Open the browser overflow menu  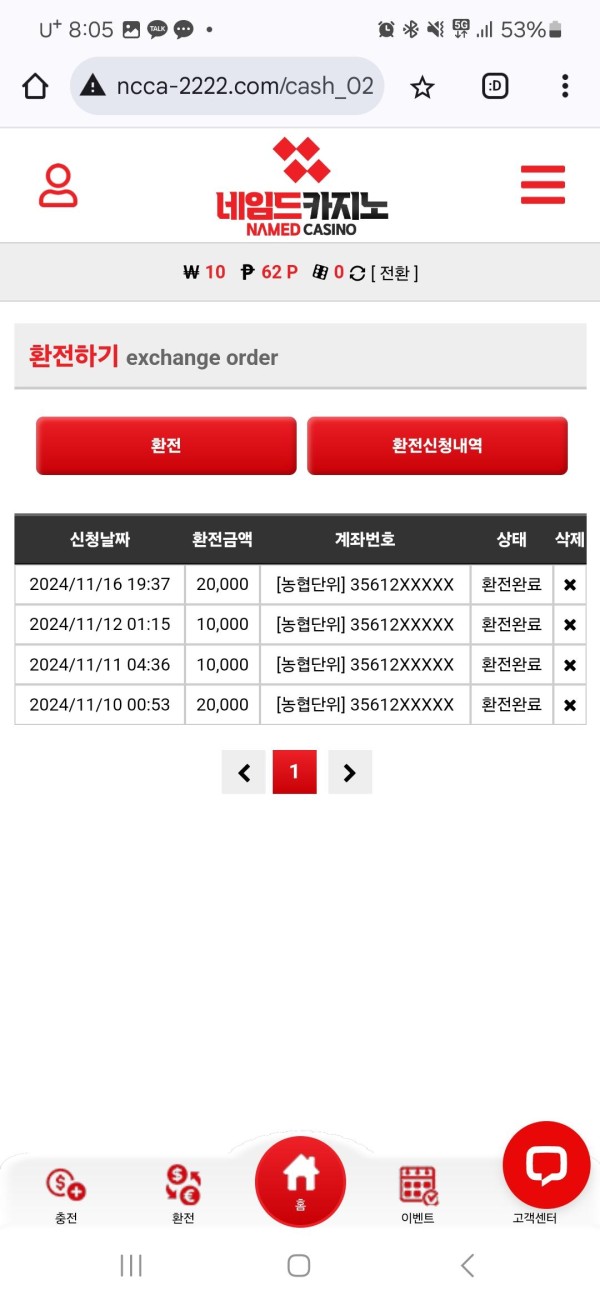point(565,86)
